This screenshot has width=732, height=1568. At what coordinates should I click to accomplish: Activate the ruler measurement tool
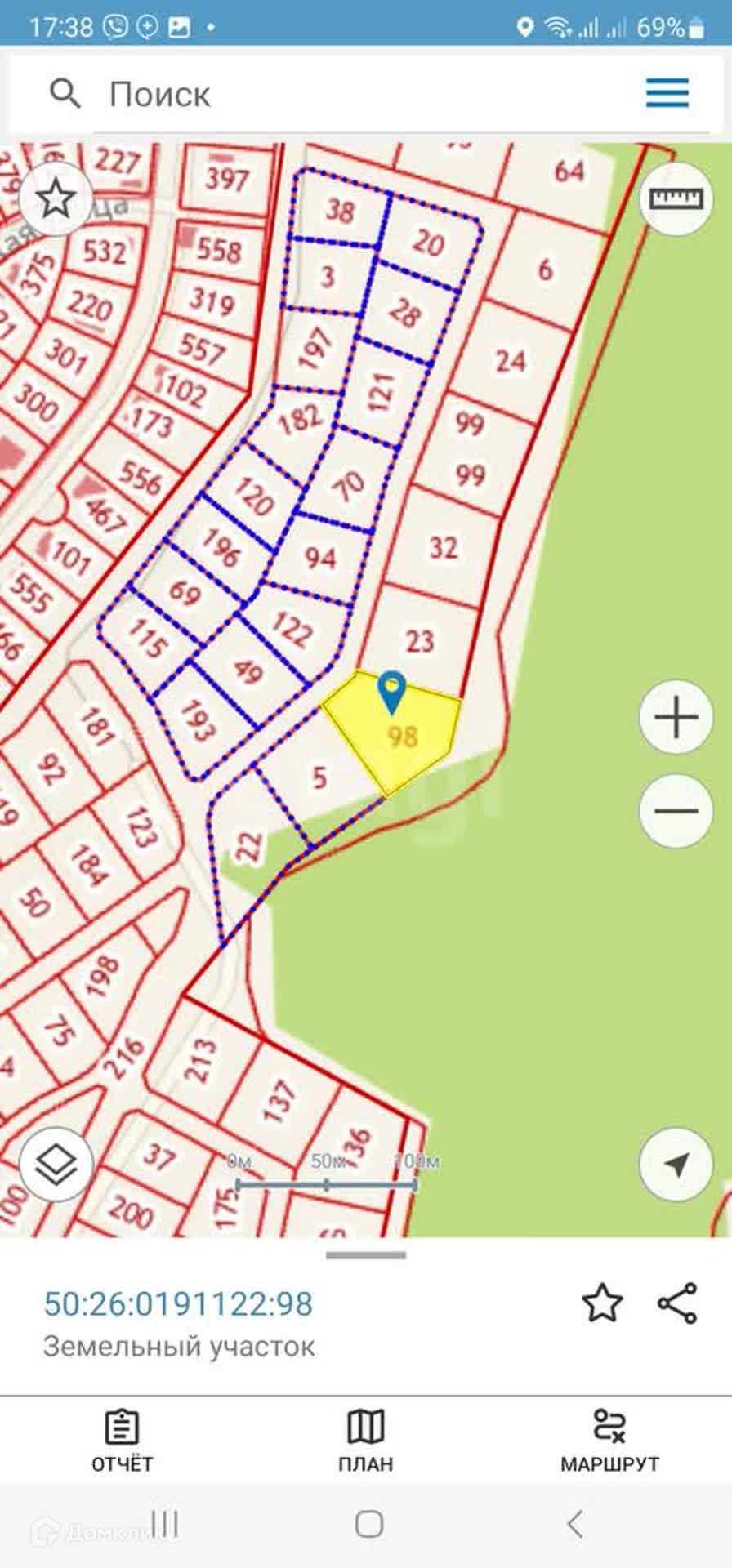click(x=675, y=198)
